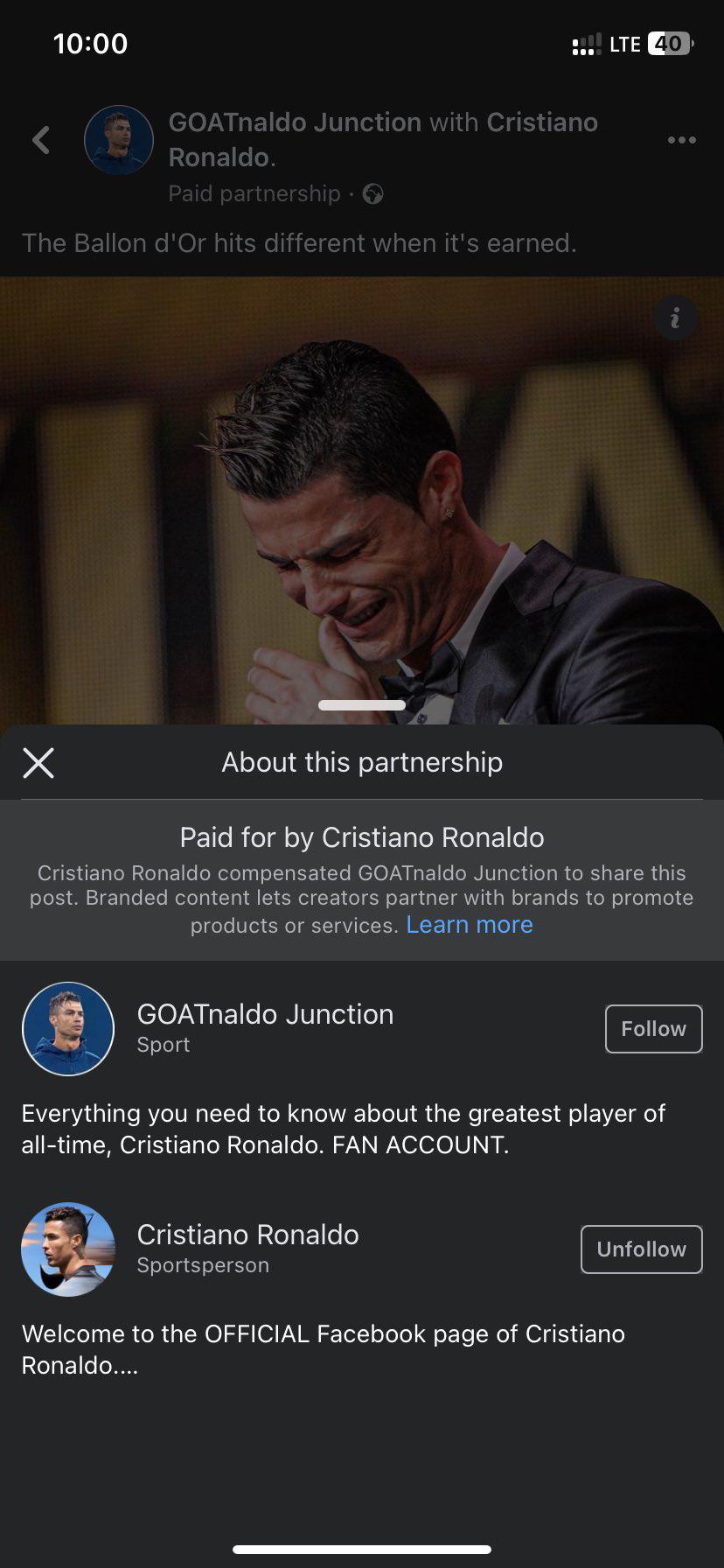Viewport: 724px width, 1568px height.
Task: Open the Learn more link
Action: tap(470, 925)
